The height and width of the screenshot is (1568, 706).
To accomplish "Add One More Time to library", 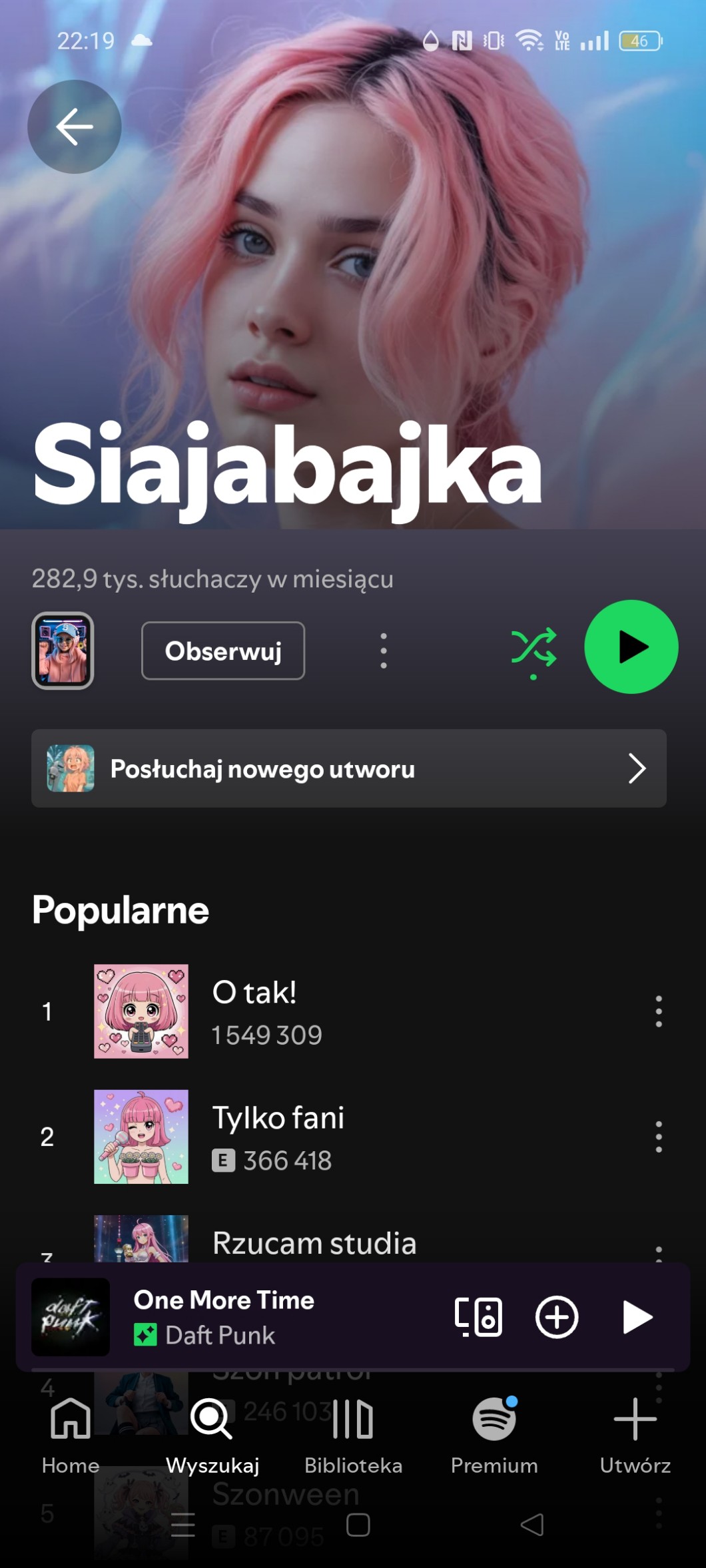I will point(557,1316).
